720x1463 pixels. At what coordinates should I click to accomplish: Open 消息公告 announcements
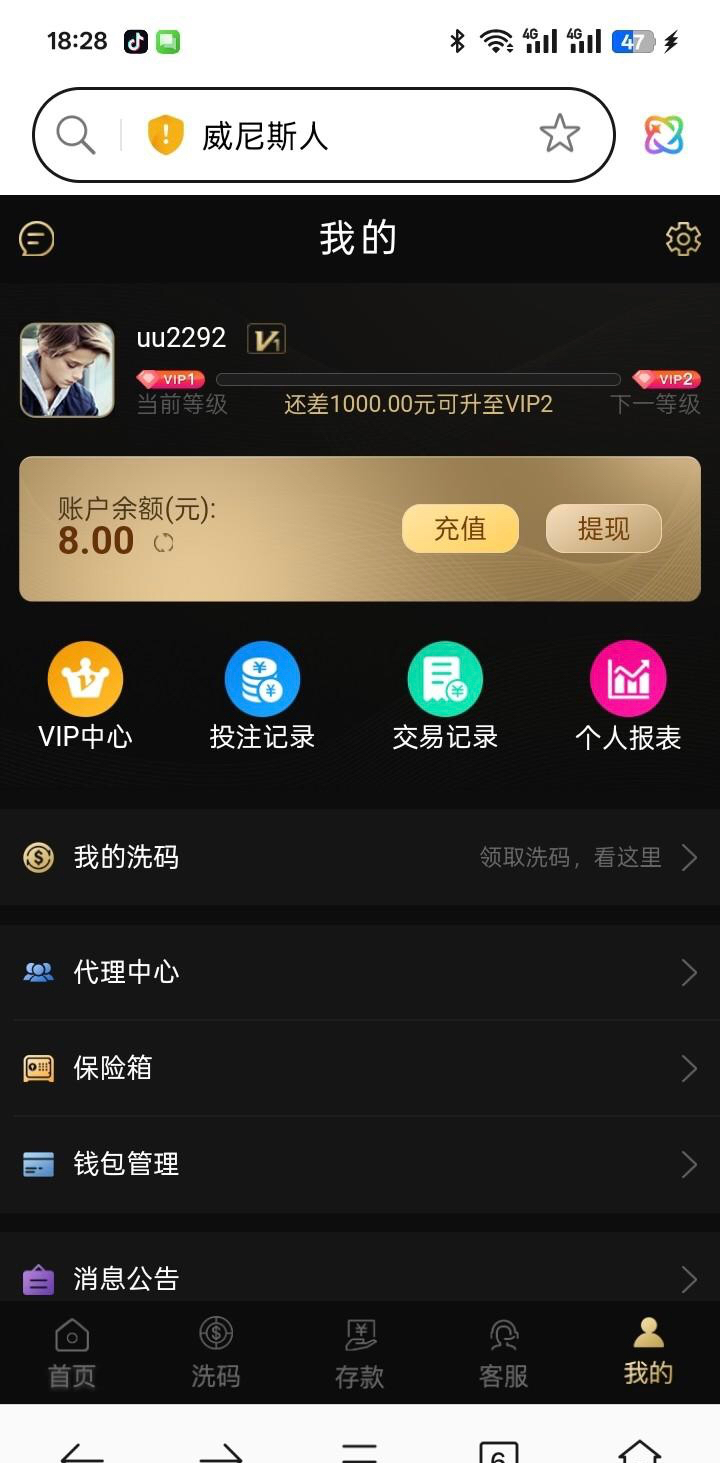[x=360, y=1278]
